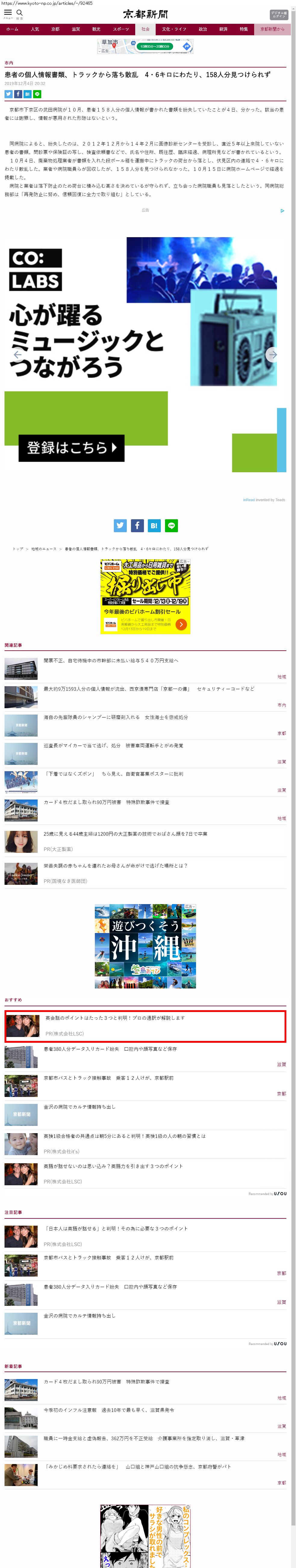Tap 登録はこちら on CO:LABS ad
Image resolution: width=296 pixels, height=1568 pixels.
pyautogui.click(x=71, y=448)
